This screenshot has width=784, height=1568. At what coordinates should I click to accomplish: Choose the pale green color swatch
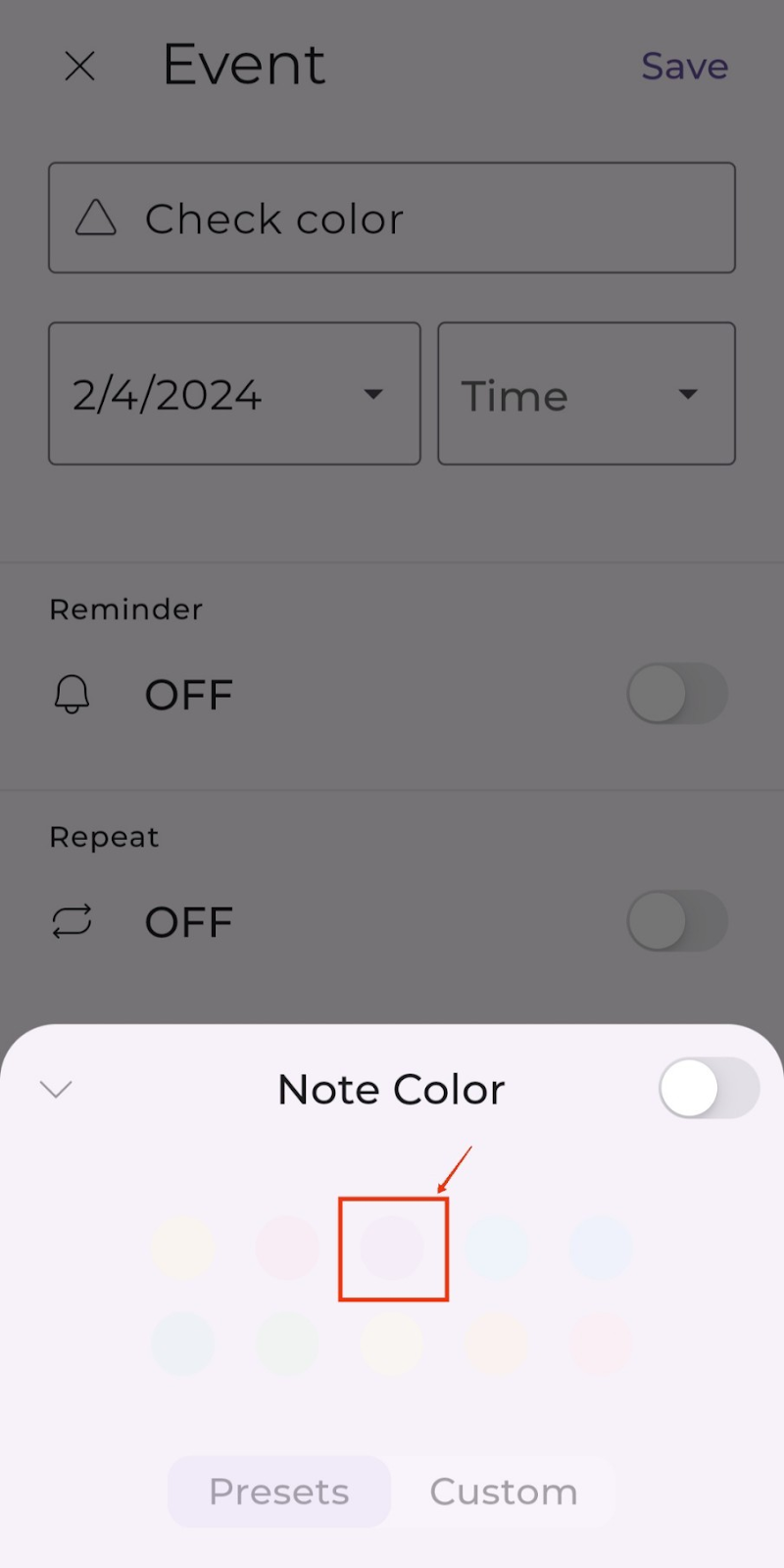(287, 1344)
